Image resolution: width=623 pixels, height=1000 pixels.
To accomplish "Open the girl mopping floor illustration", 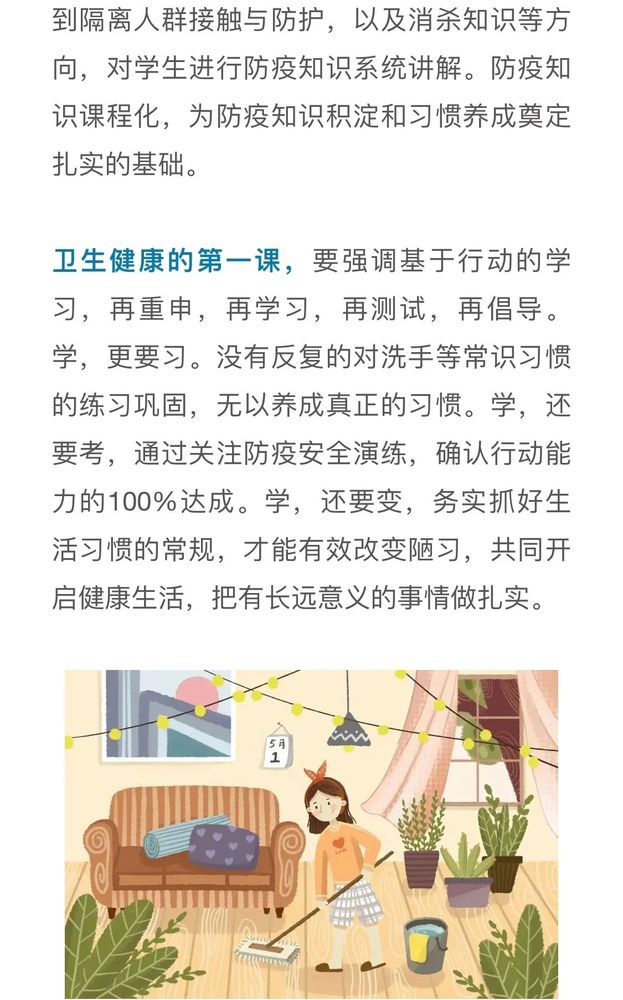I will [x=311, y=834].
